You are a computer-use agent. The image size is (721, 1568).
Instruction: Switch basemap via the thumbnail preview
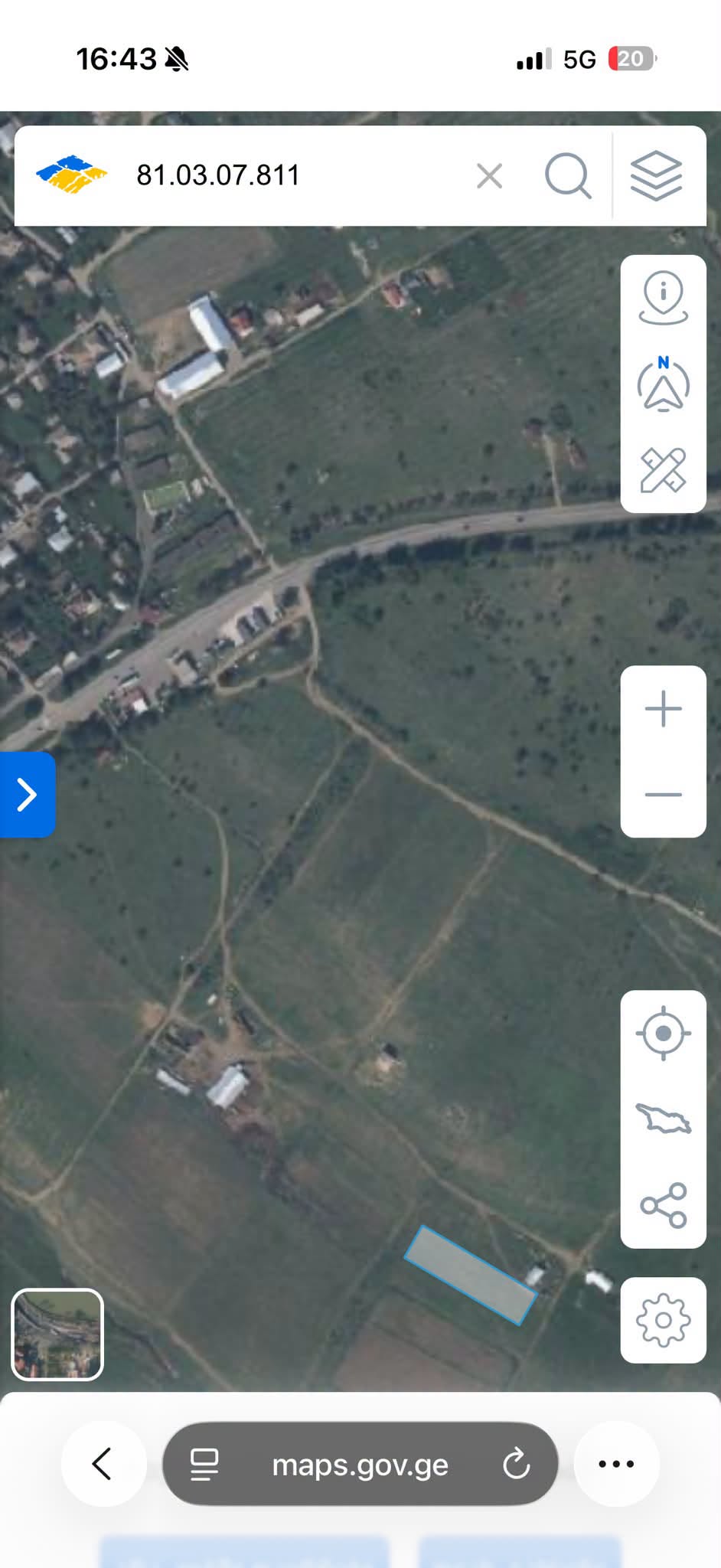point(57,1334)
